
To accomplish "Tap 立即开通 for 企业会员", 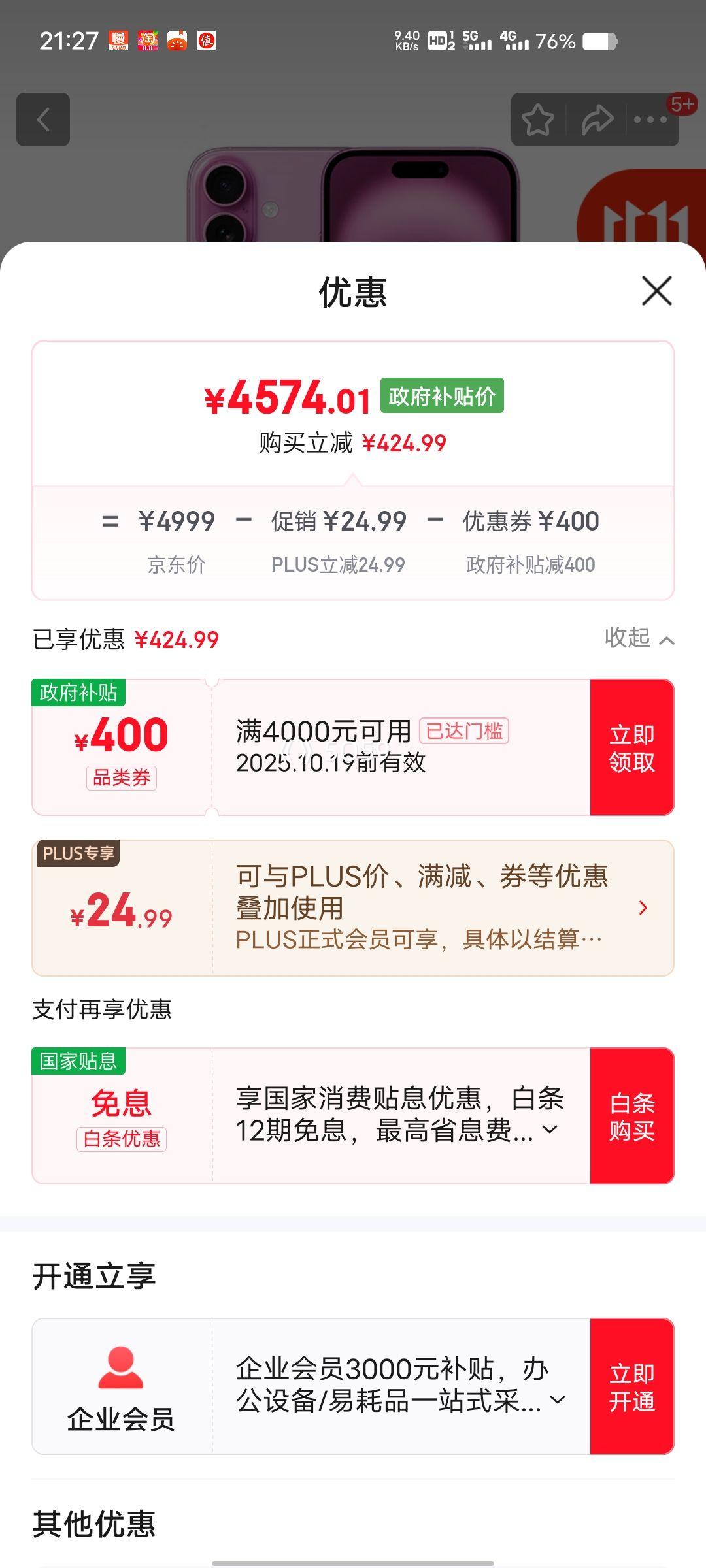I will (x=631, y=1386).
